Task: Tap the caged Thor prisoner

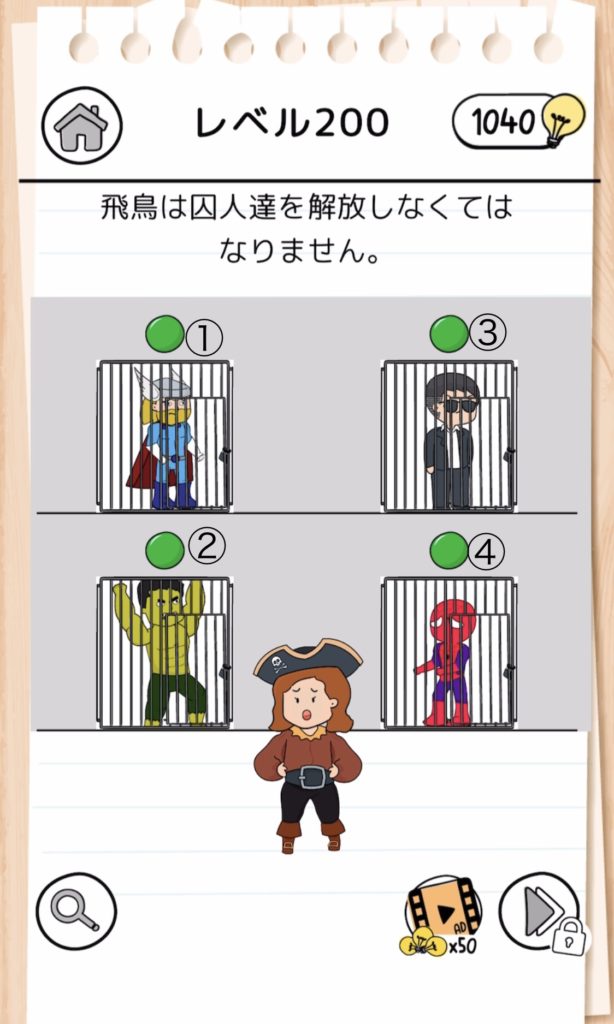Action: pos(163,439)
